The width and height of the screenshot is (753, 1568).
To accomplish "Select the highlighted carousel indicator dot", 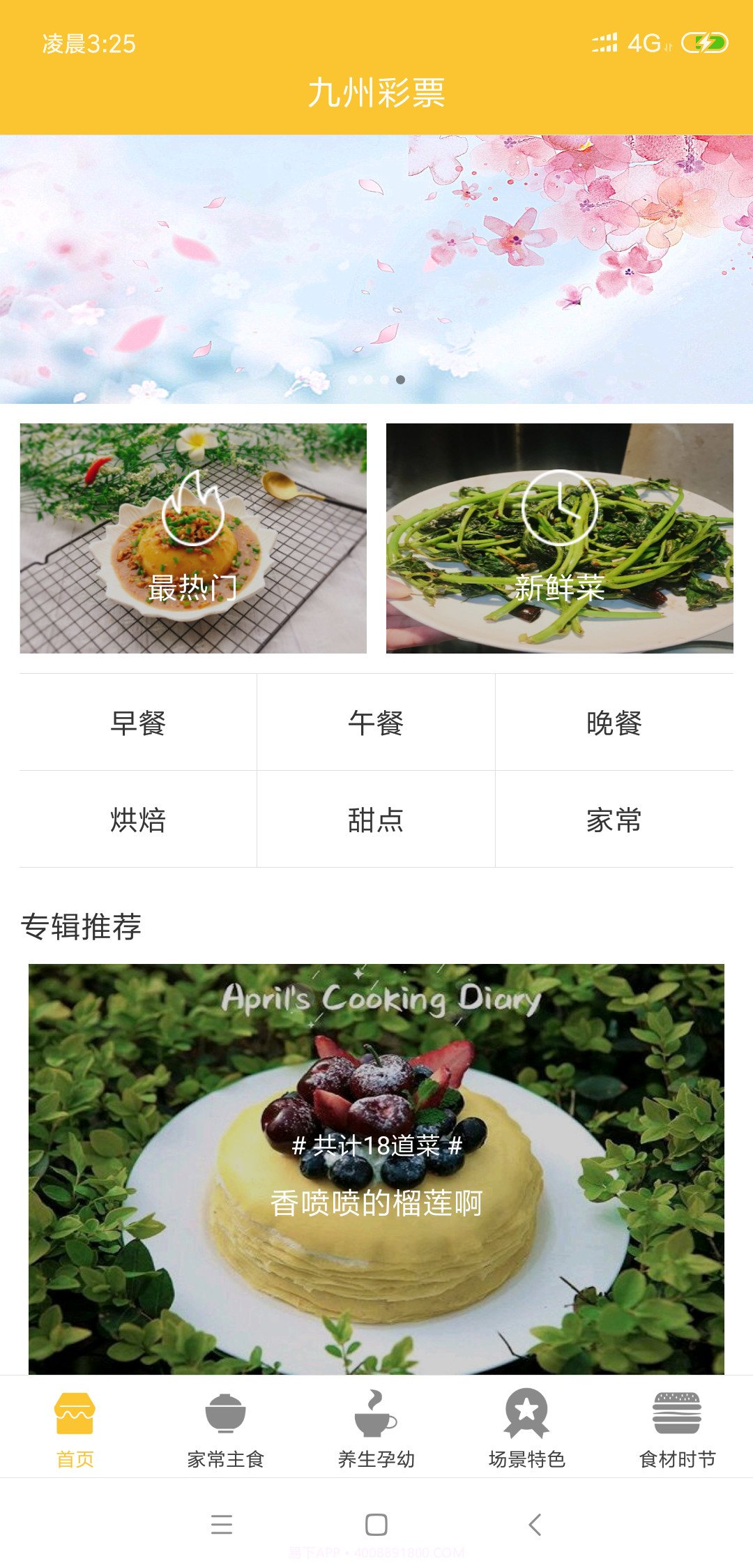I will click(x=401, y=380).
